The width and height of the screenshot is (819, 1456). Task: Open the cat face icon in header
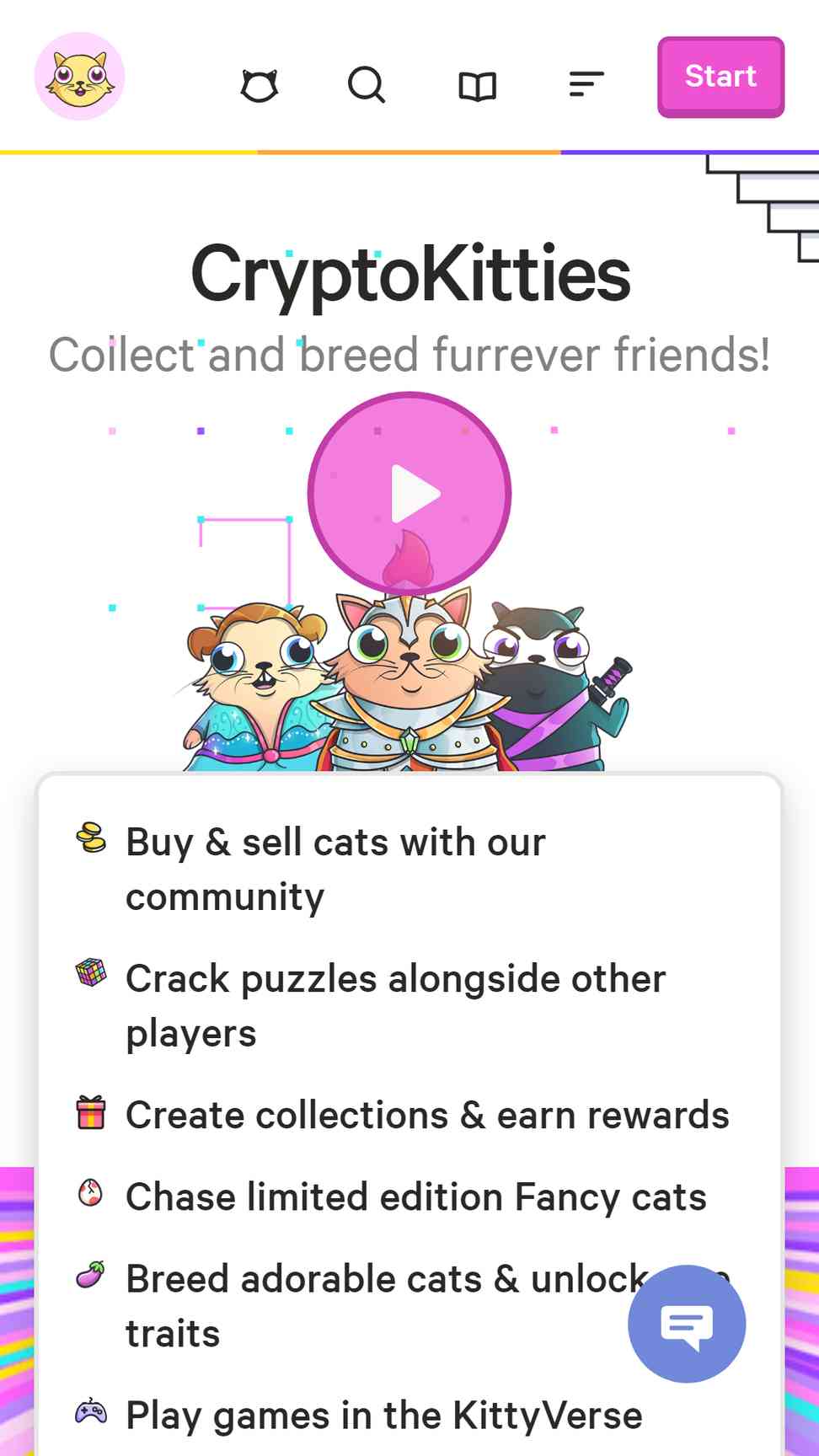coord(260,85)
